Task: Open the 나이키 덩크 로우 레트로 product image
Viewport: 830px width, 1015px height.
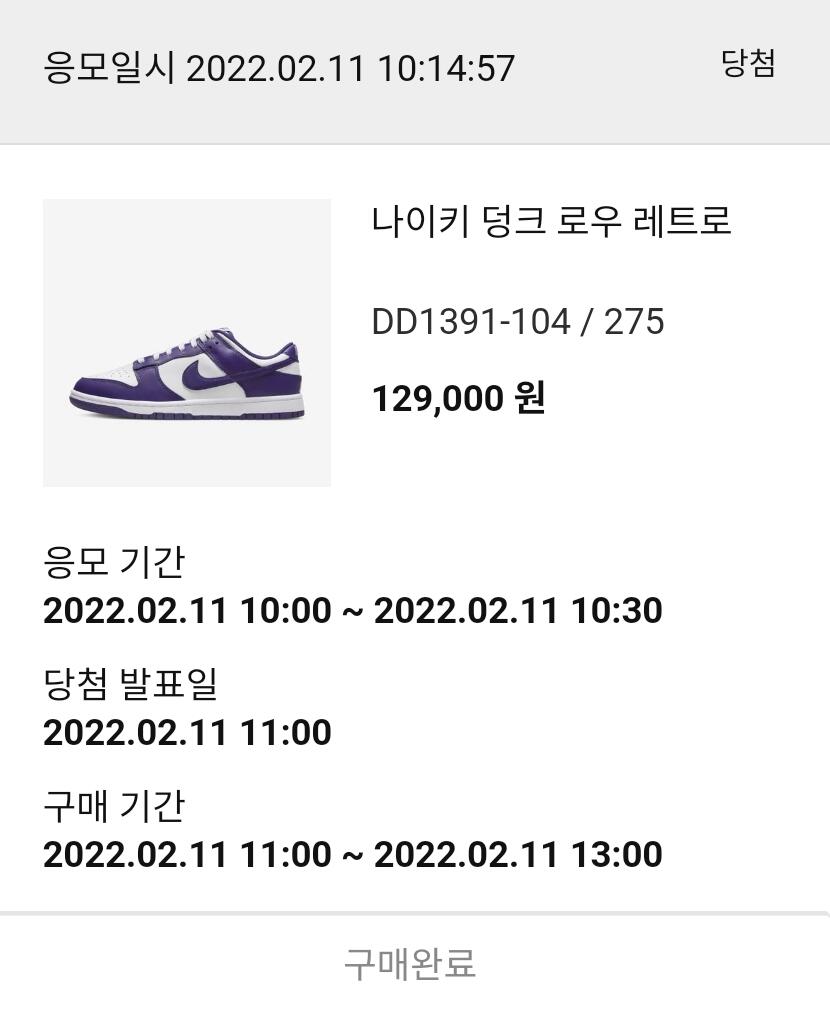Action: (x=187, y=343)
